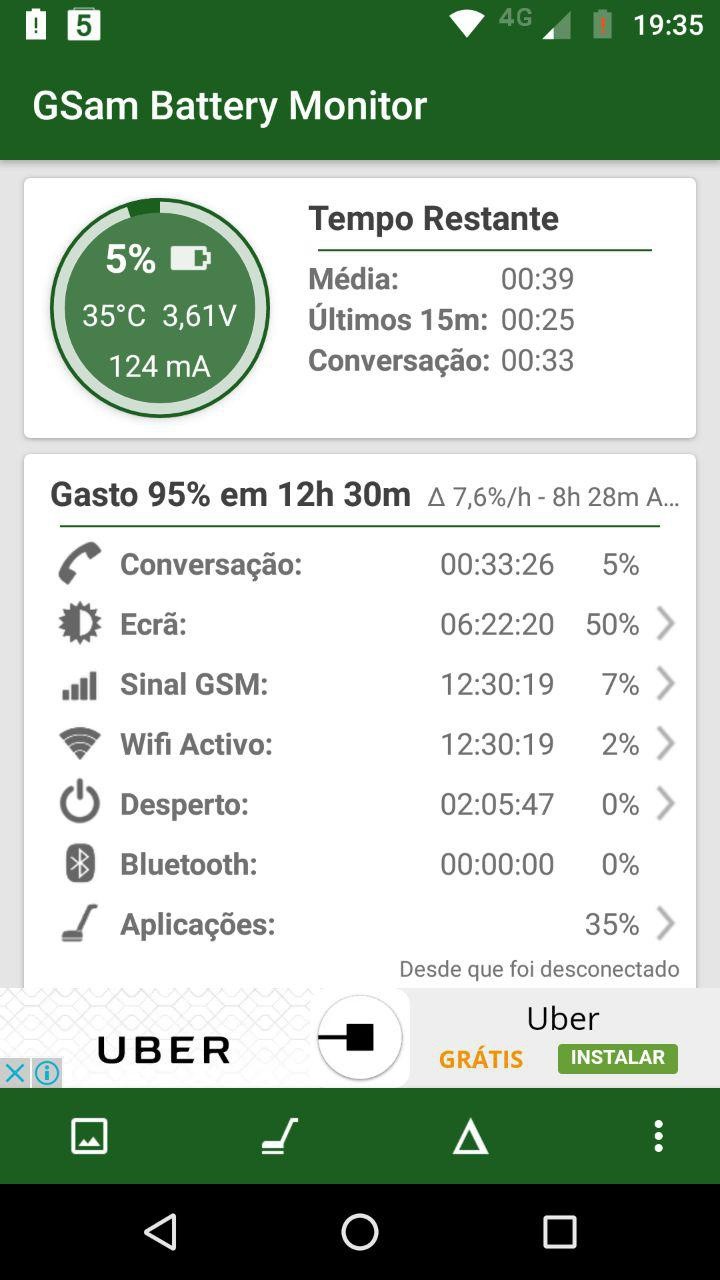Open the Sinal GSM signal details

pyautogui.click(x=360, y=684)
